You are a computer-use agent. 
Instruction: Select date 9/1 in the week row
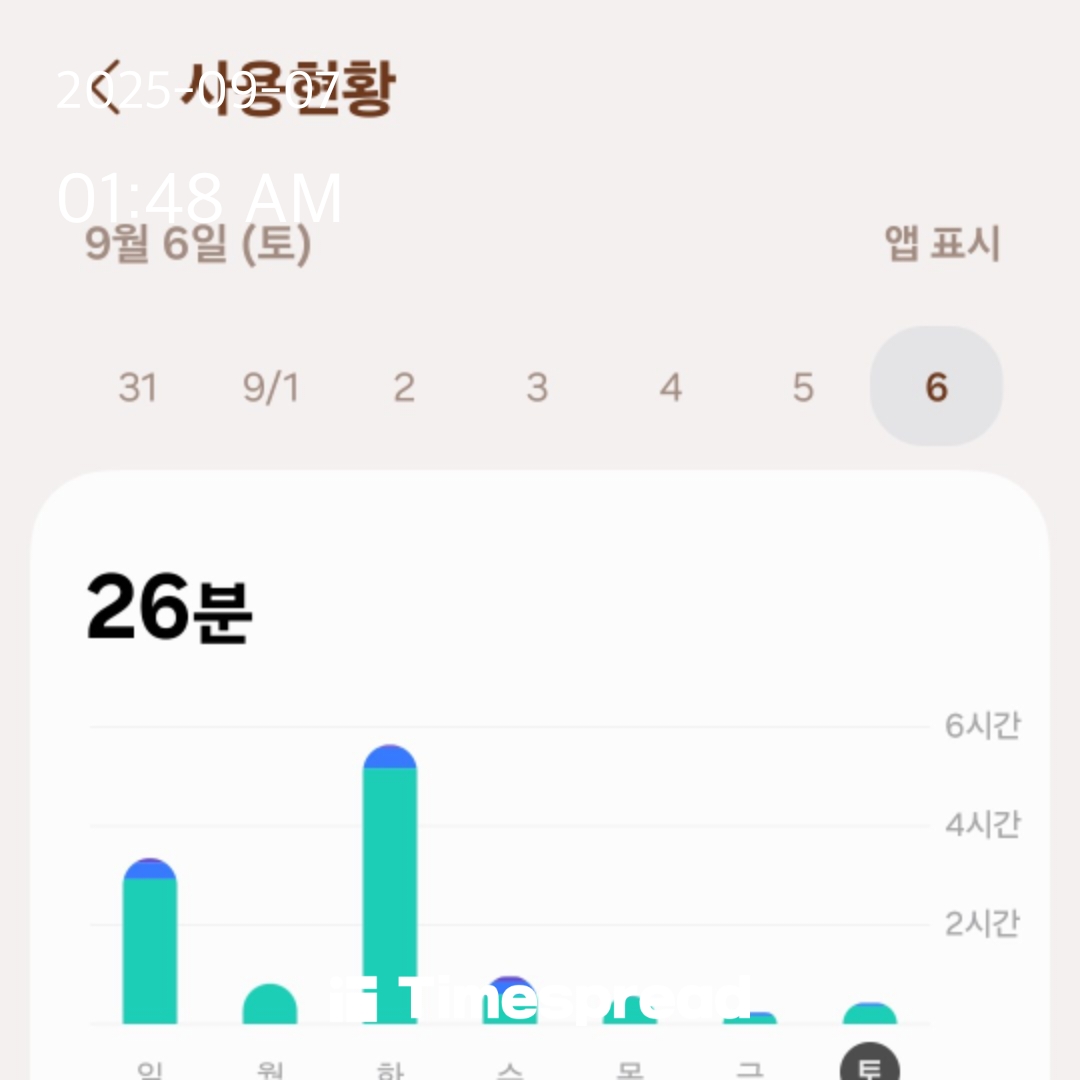pyautogui.click(x=270, y=387)
